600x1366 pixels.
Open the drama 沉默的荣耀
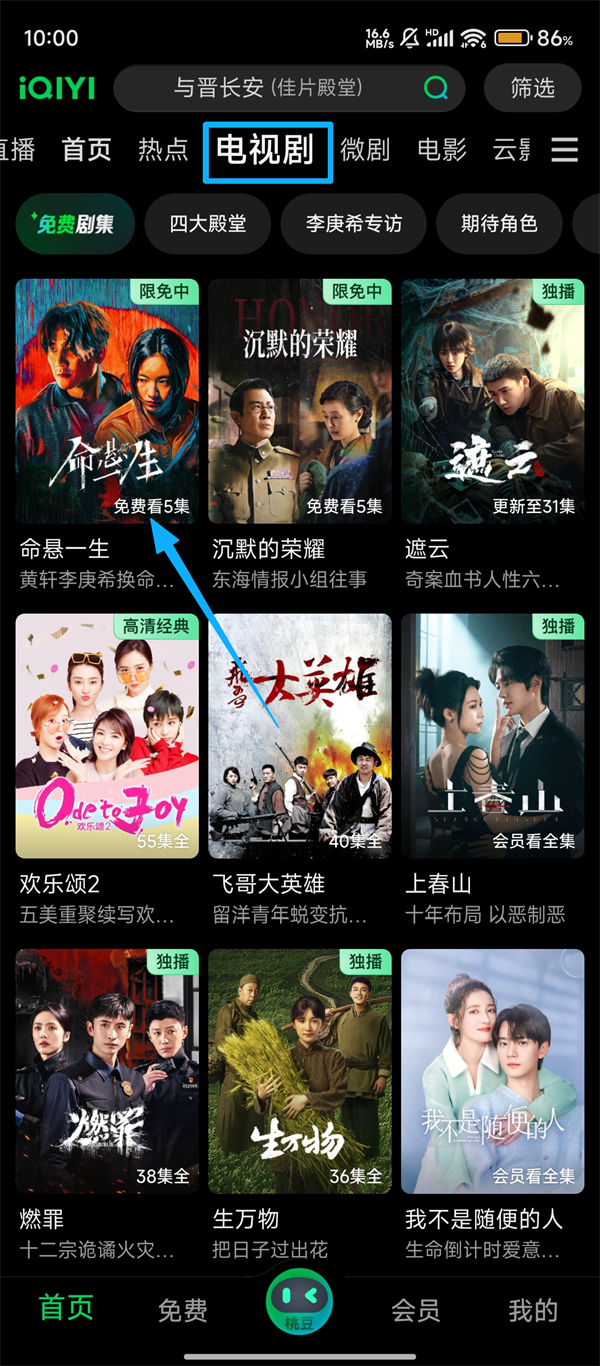coord(300,401)
